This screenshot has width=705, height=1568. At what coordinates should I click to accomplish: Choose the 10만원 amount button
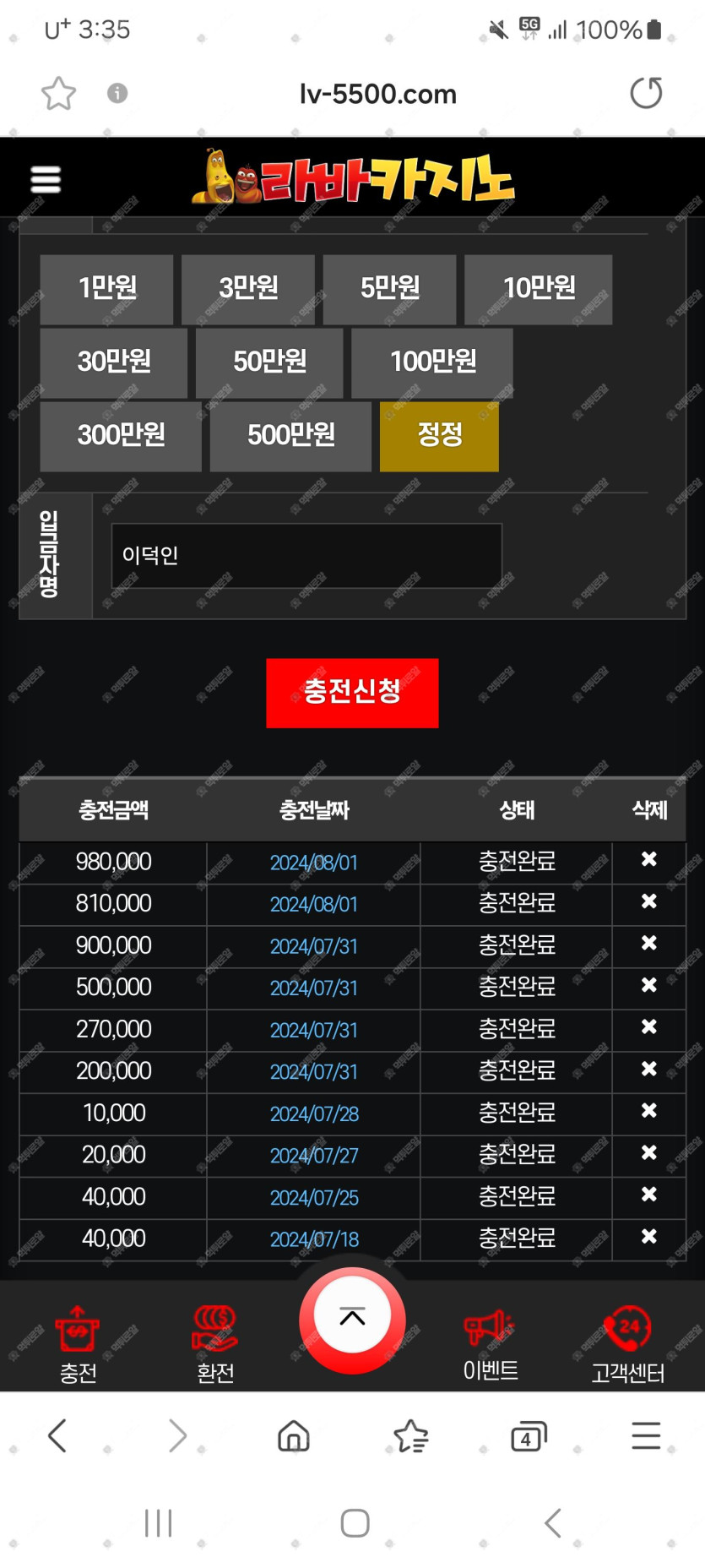pos(538,289)
